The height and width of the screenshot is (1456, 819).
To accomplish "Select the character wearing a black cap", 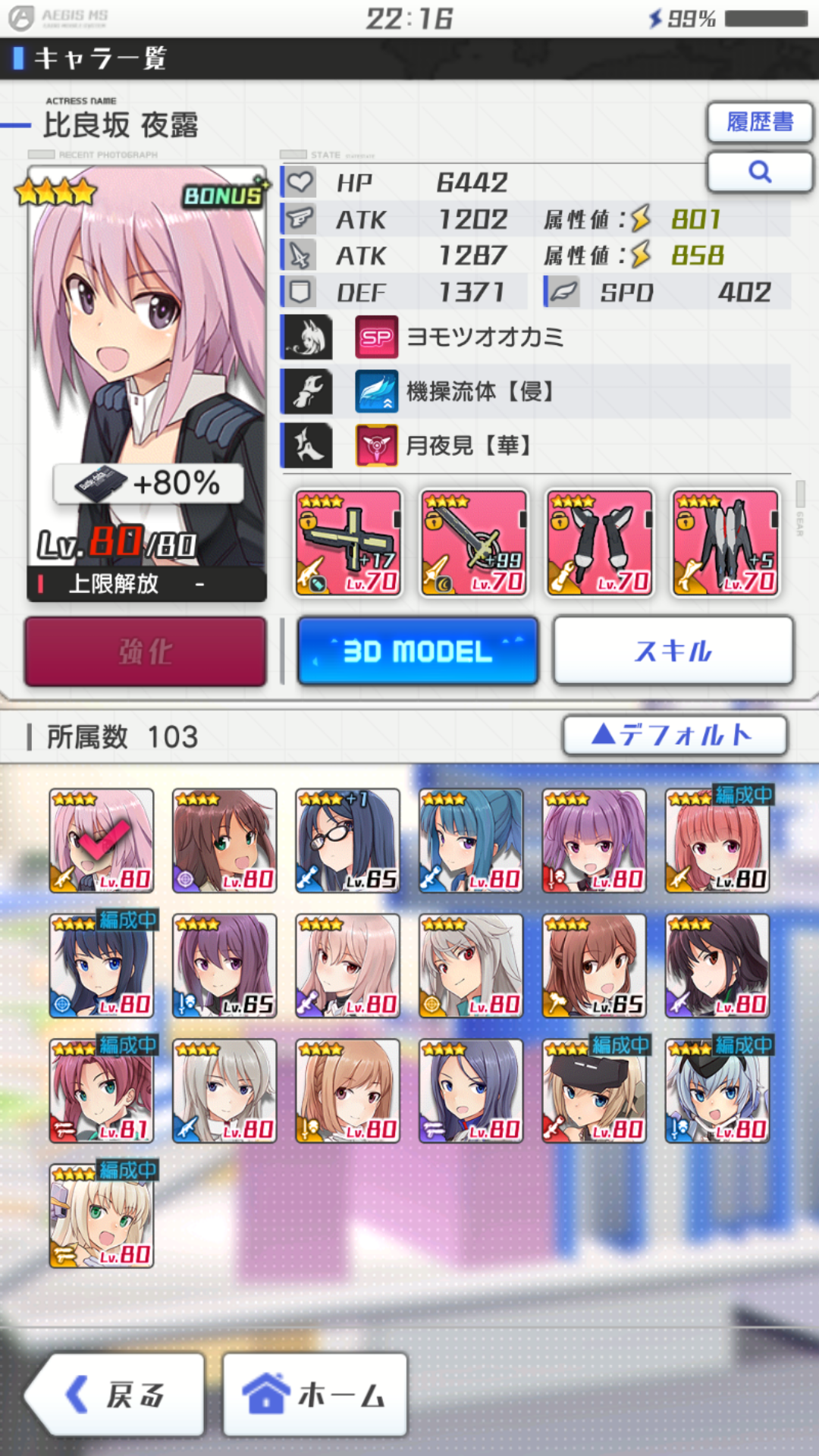I will point(594,1090).
